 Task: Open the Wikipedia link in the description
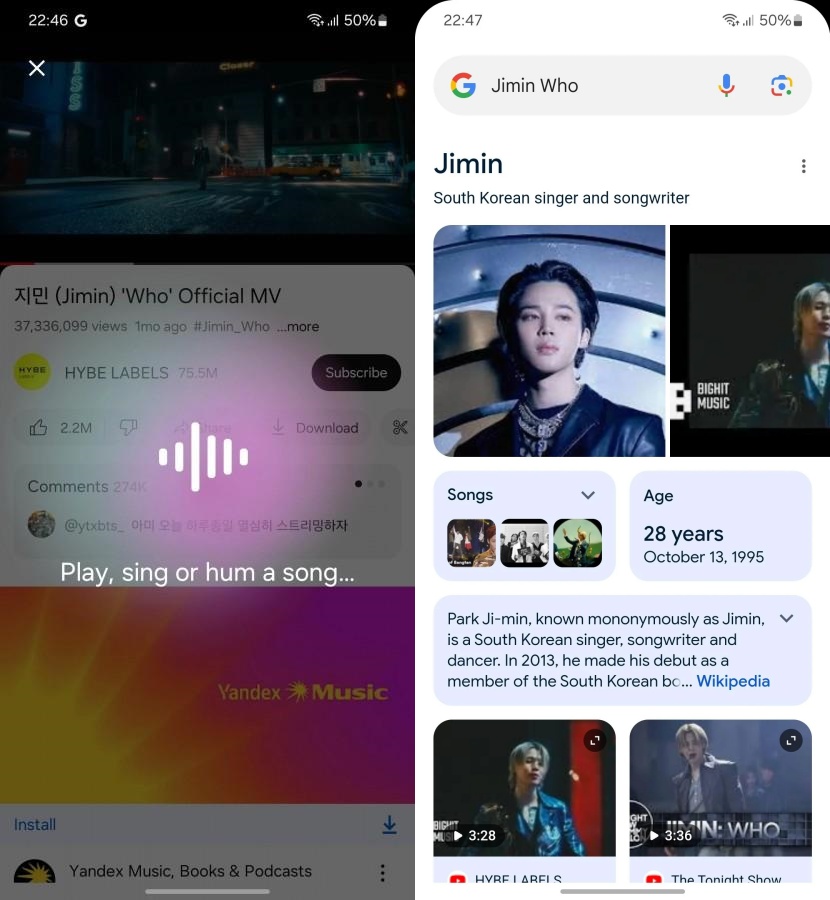point(733,681)
